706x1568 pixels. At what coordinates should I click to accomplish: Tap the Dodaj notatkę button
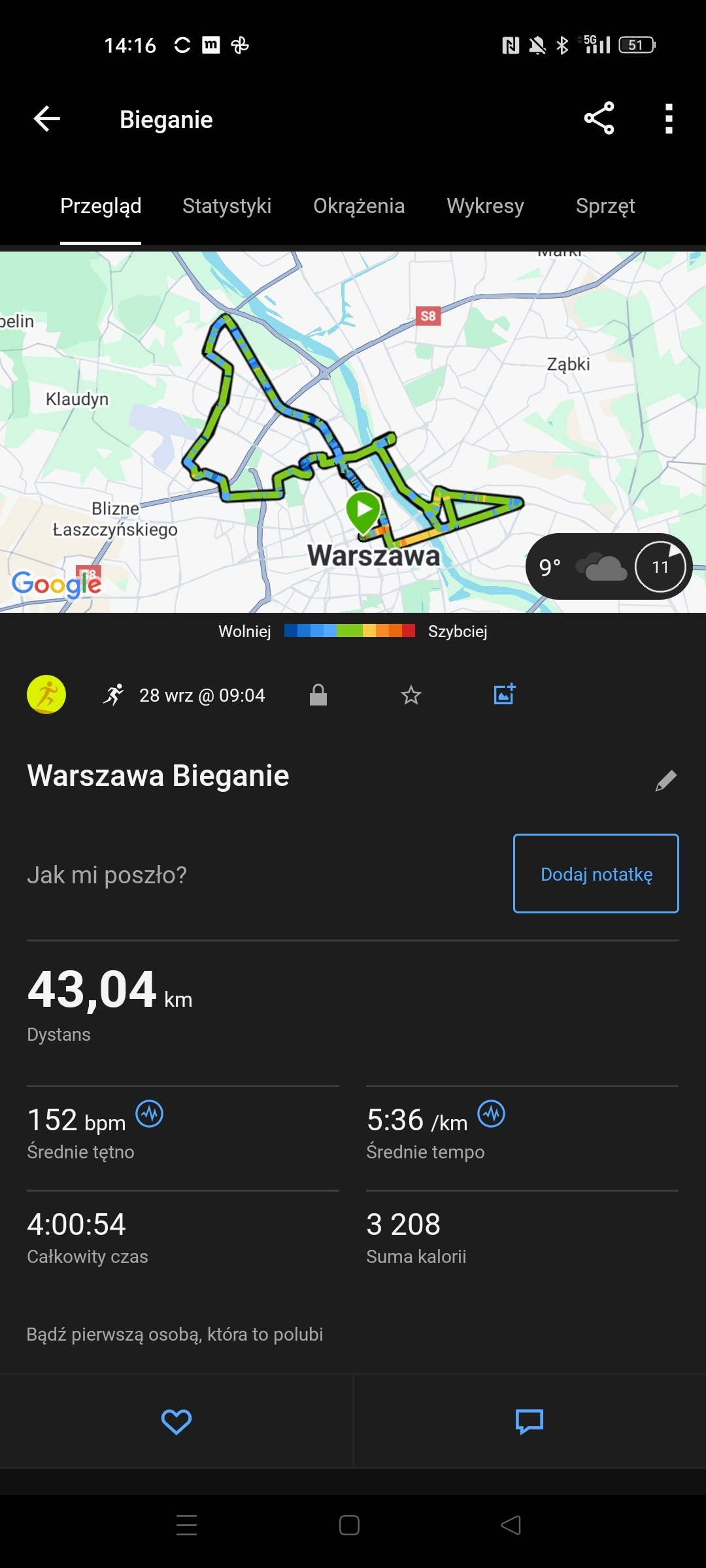tap(596, 874)
